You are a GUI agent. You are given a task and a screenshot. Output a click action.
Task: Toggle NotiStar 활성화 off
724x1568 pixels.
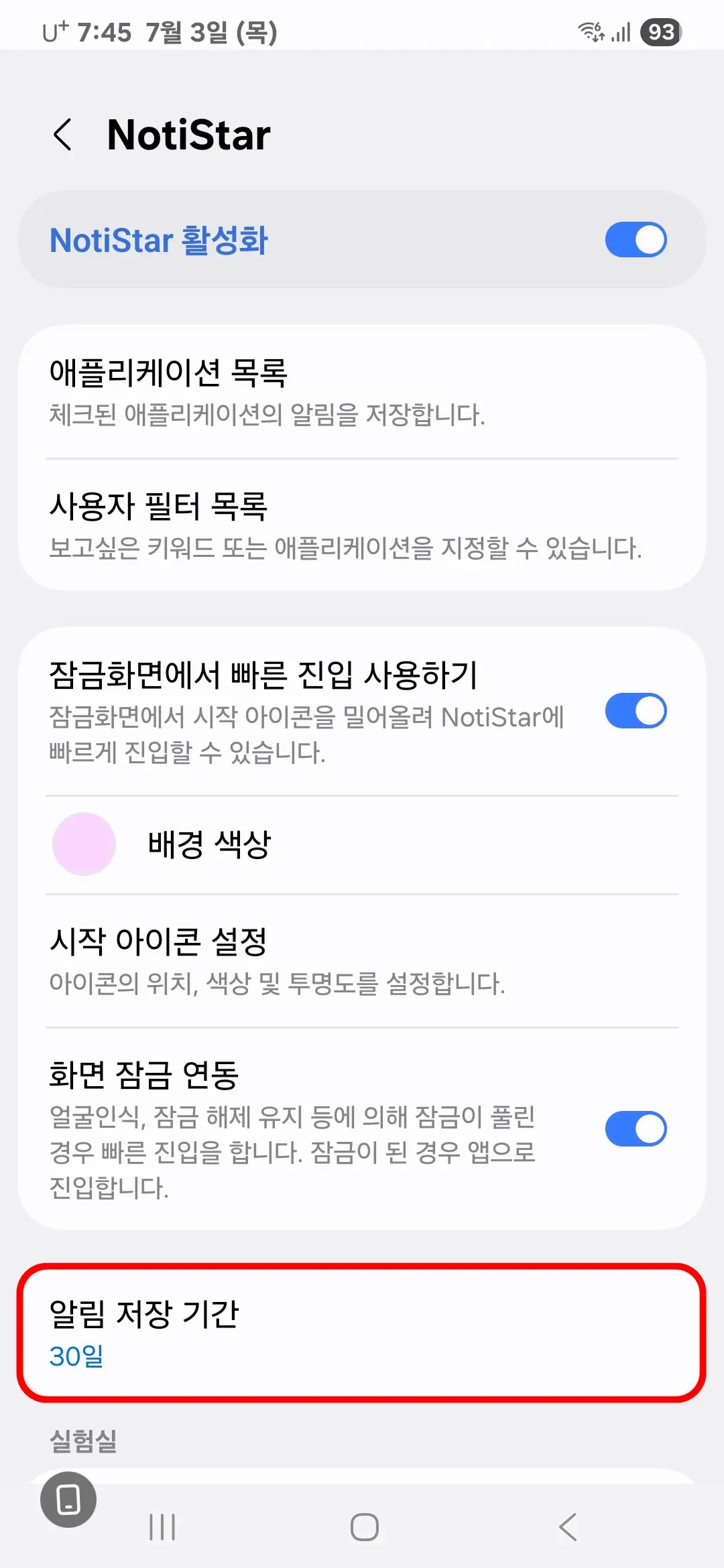point(636,239)
